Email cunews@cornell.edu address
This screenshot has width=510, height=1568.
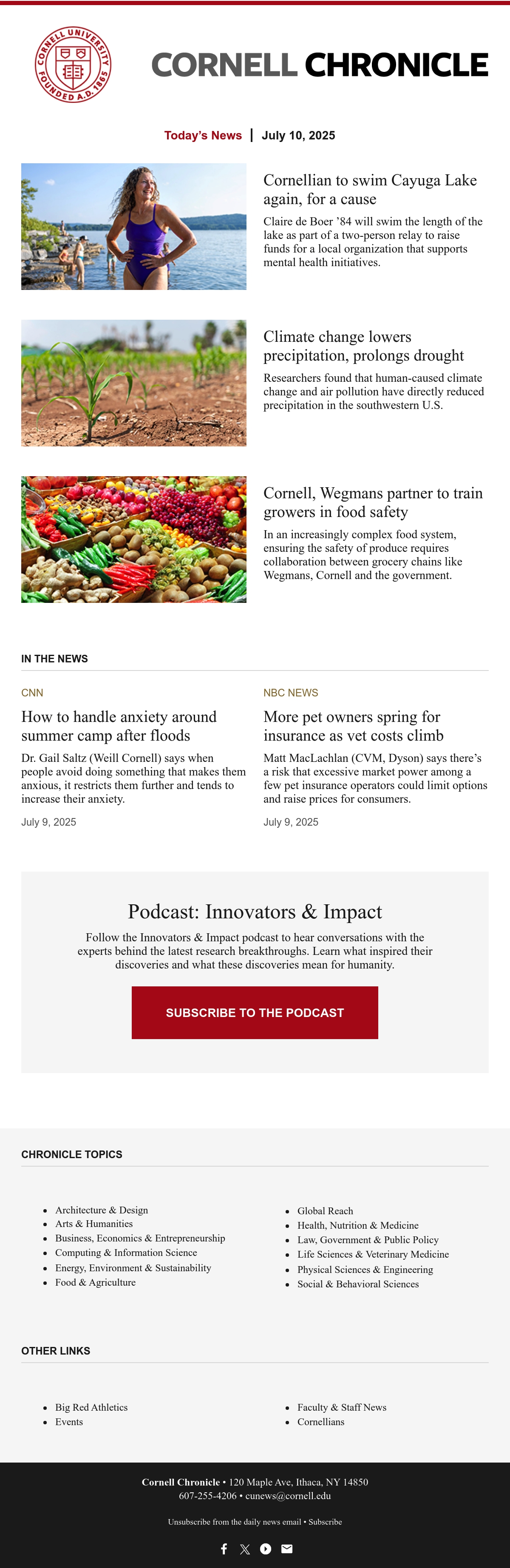tap(288, 1496)
